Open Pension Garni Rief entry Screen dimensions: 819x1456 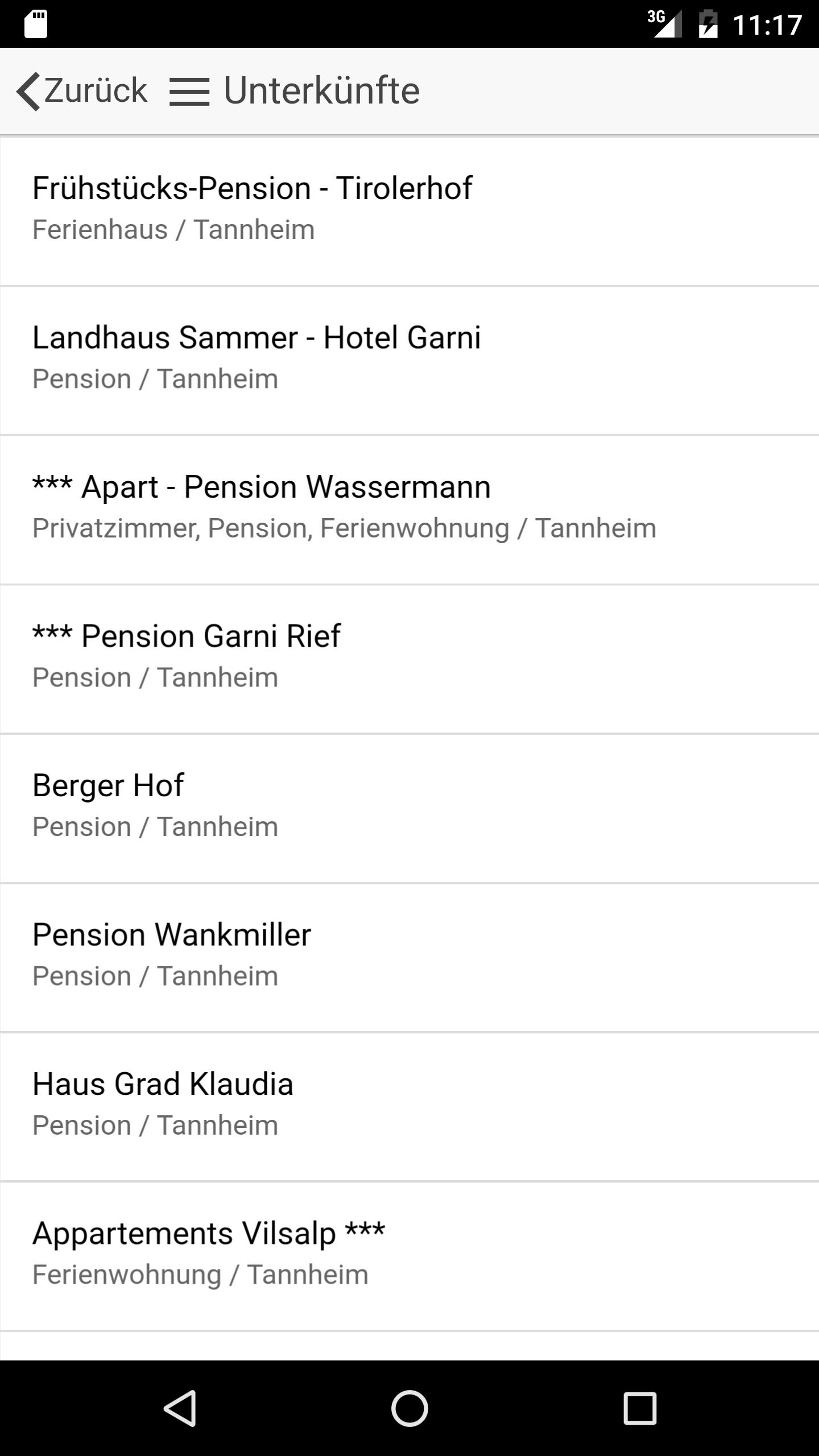click(409, 657)
